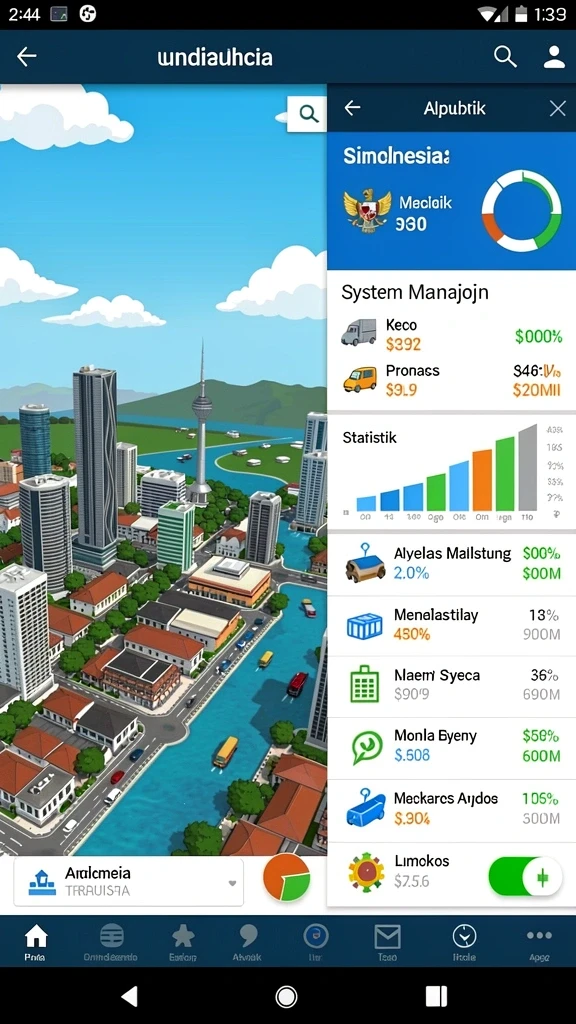576x1024 pixels.
Task: Open the three-dots tab in bottom navigation
Action: [539, 942]
